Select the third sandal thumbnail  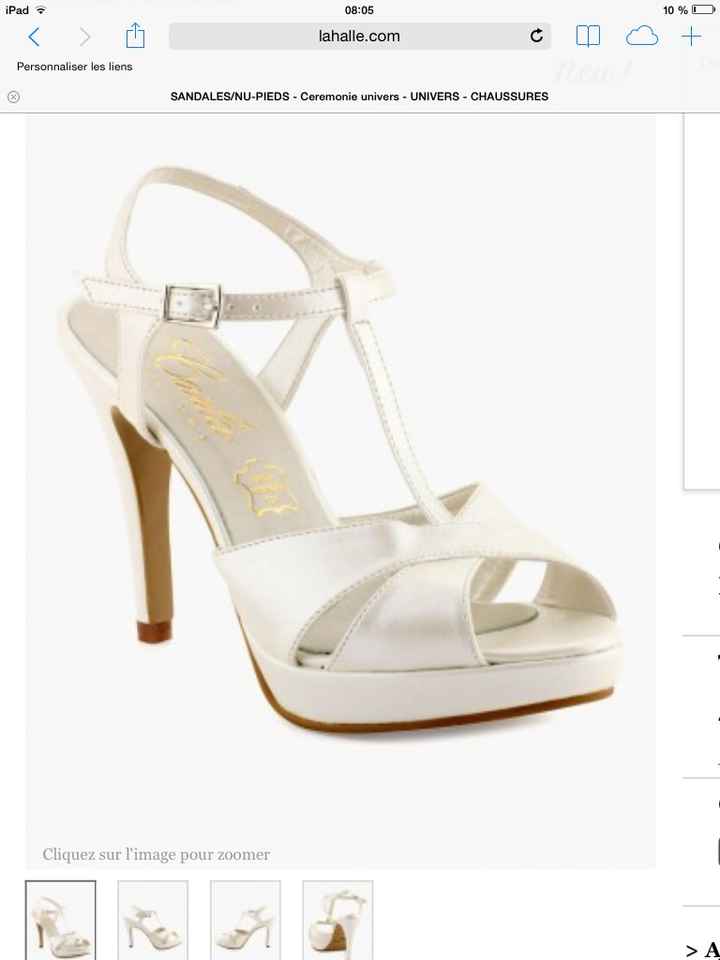tap(245, 919)
